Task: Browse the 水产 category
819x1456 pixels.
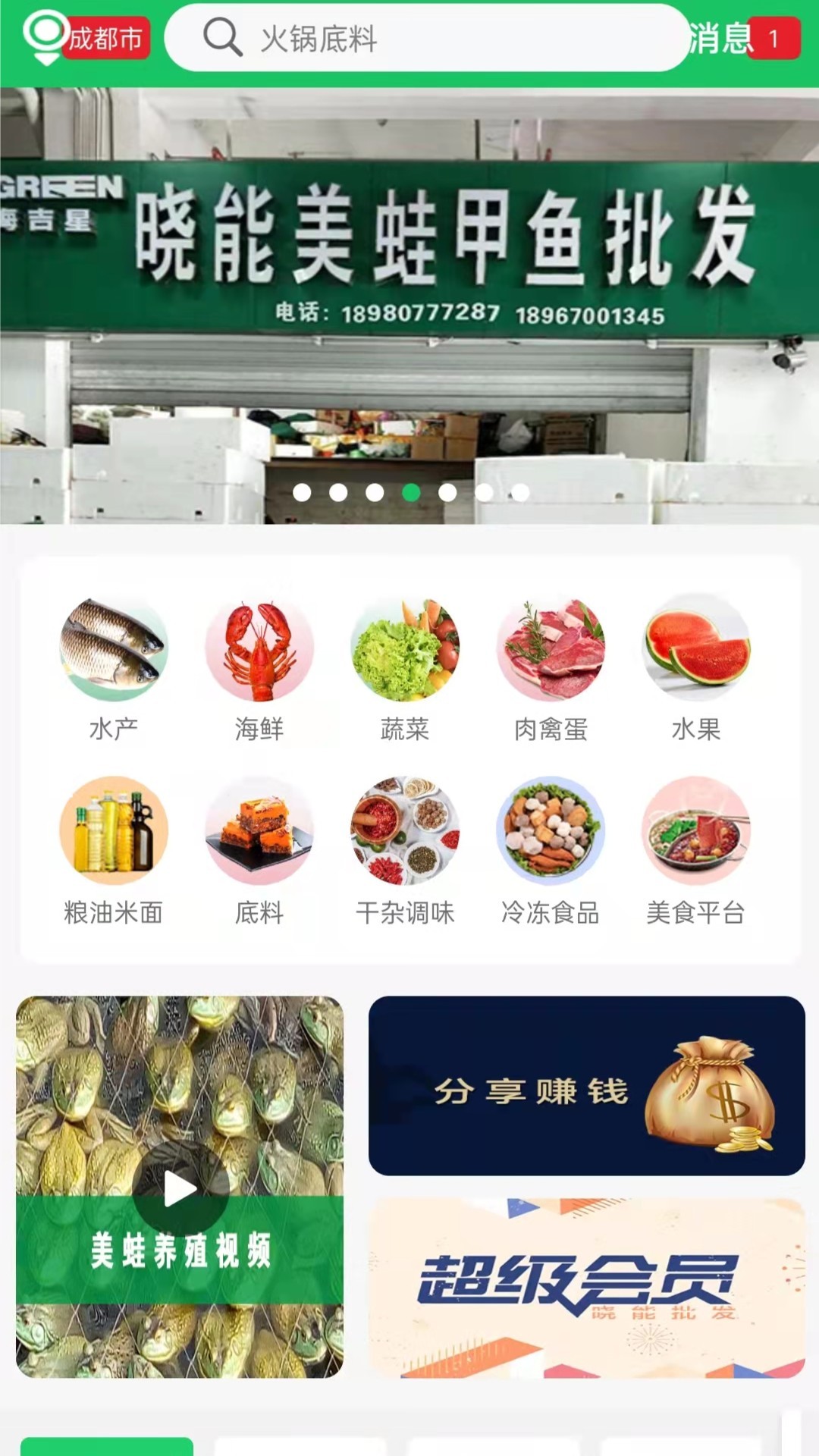Action: [114, 669]
